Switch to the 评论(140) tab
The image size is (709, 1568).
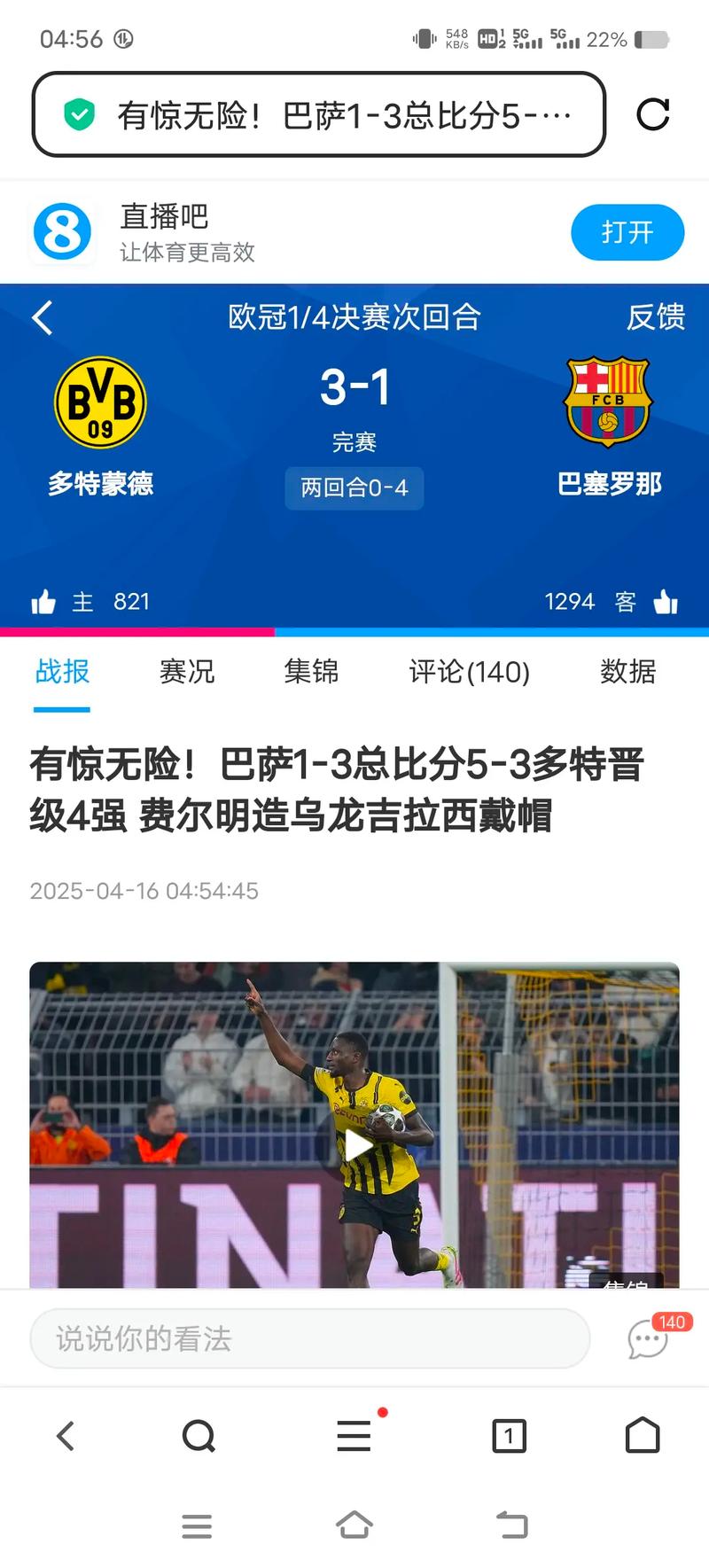click(x=470, y=673)
